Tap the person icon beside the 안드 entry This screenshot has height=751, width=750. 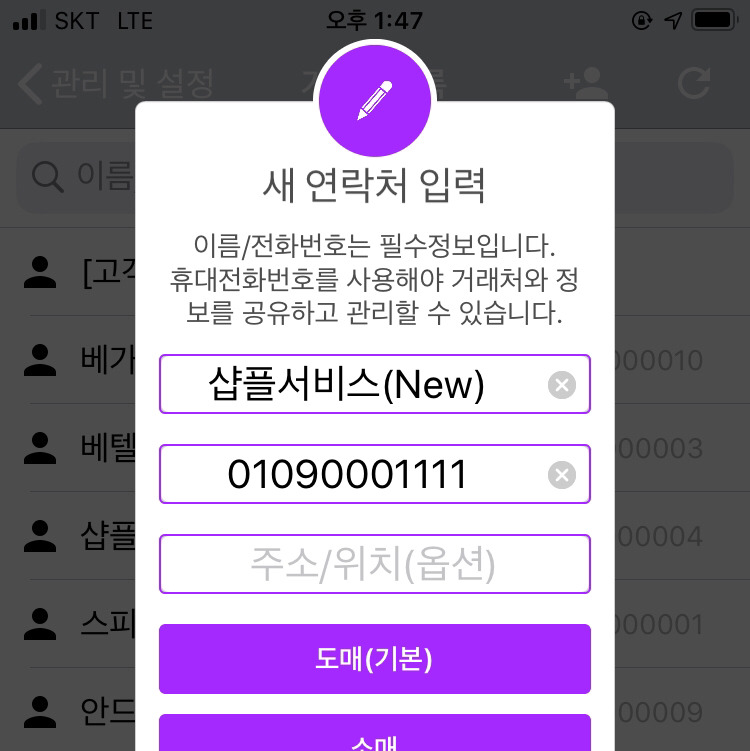click(40, 711)
